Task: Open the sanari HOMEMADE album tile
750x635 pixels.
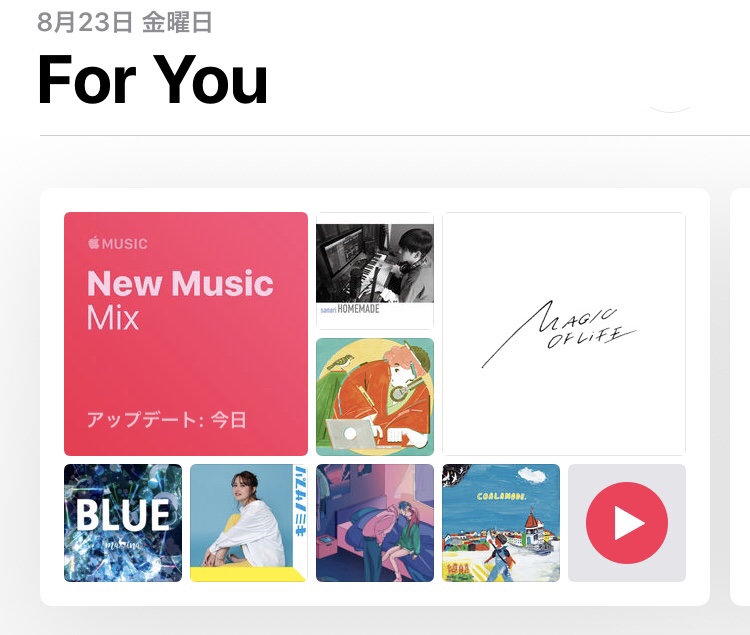Action: point(375,270)
